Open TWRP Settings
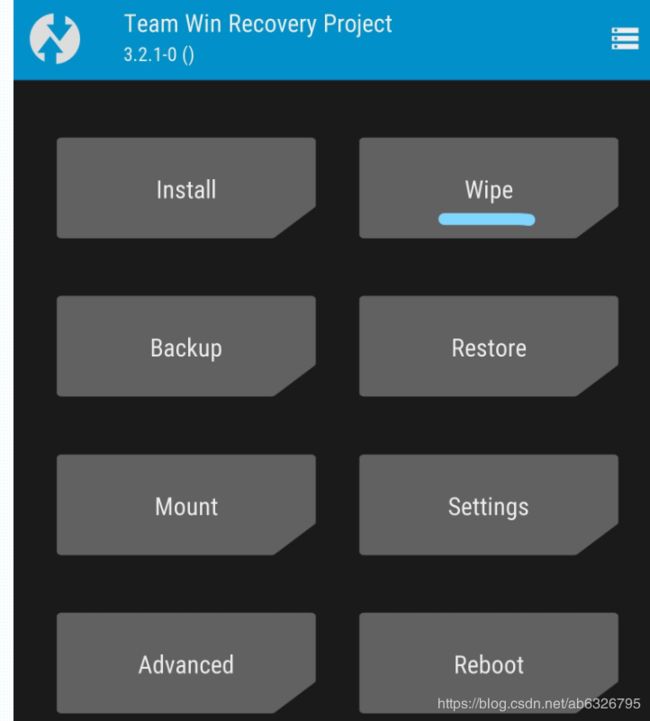Viewport: 650px width, 721px height. tap(489, 505)
